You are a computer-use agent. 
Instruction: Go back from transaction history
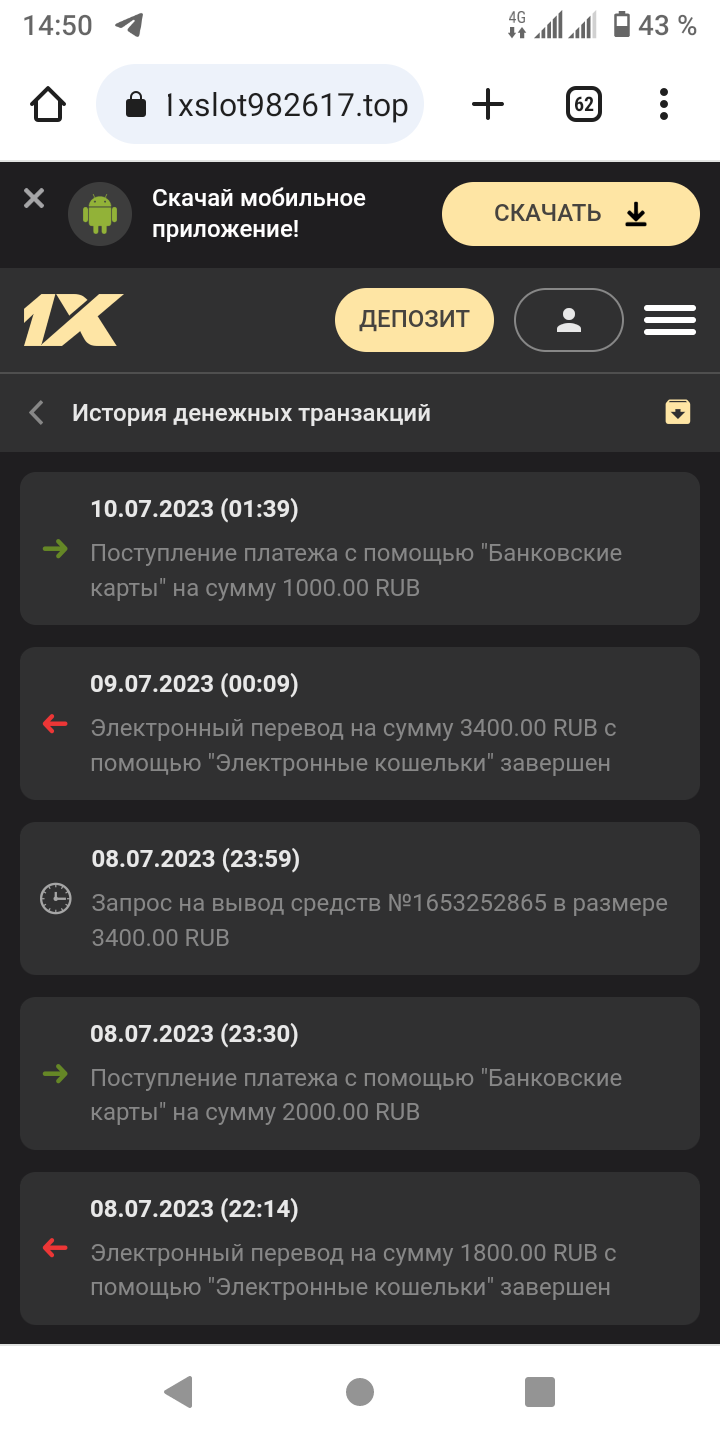[x=37, y=412]
